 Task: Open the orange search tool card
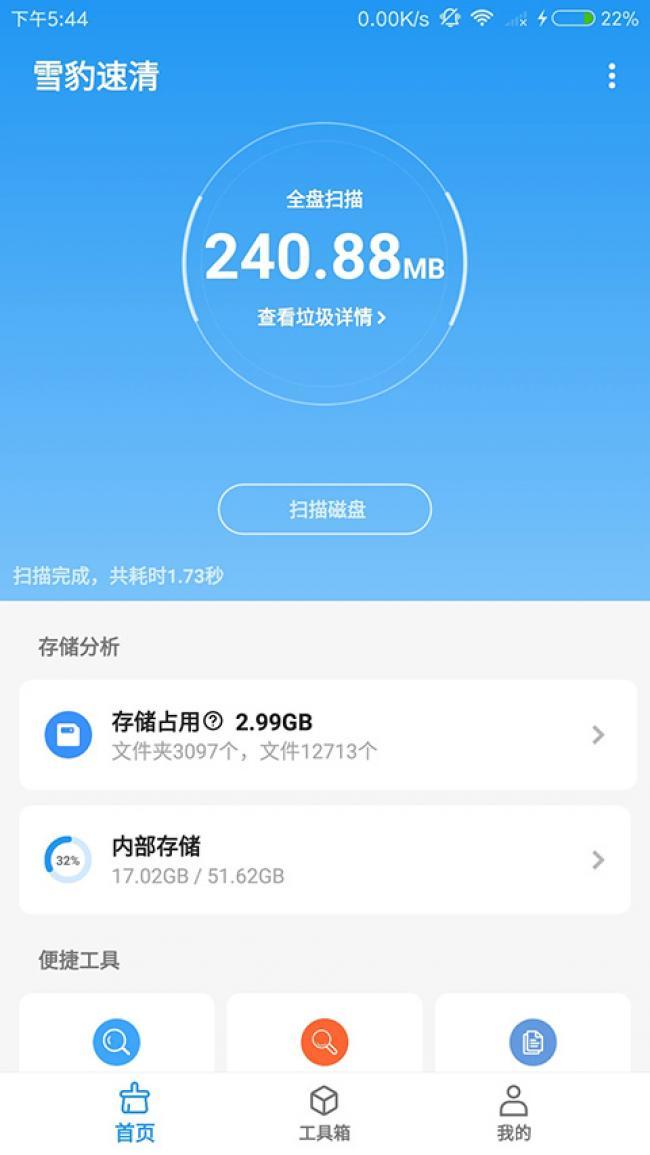[324, 1040]
